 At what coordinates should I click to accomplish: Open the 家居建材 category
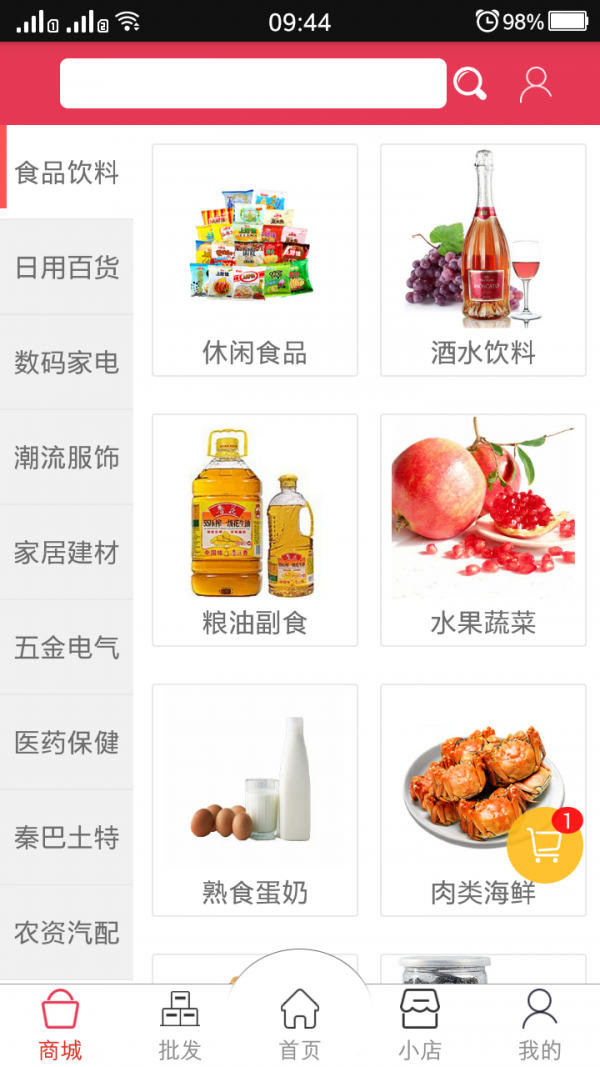point(67,552)
